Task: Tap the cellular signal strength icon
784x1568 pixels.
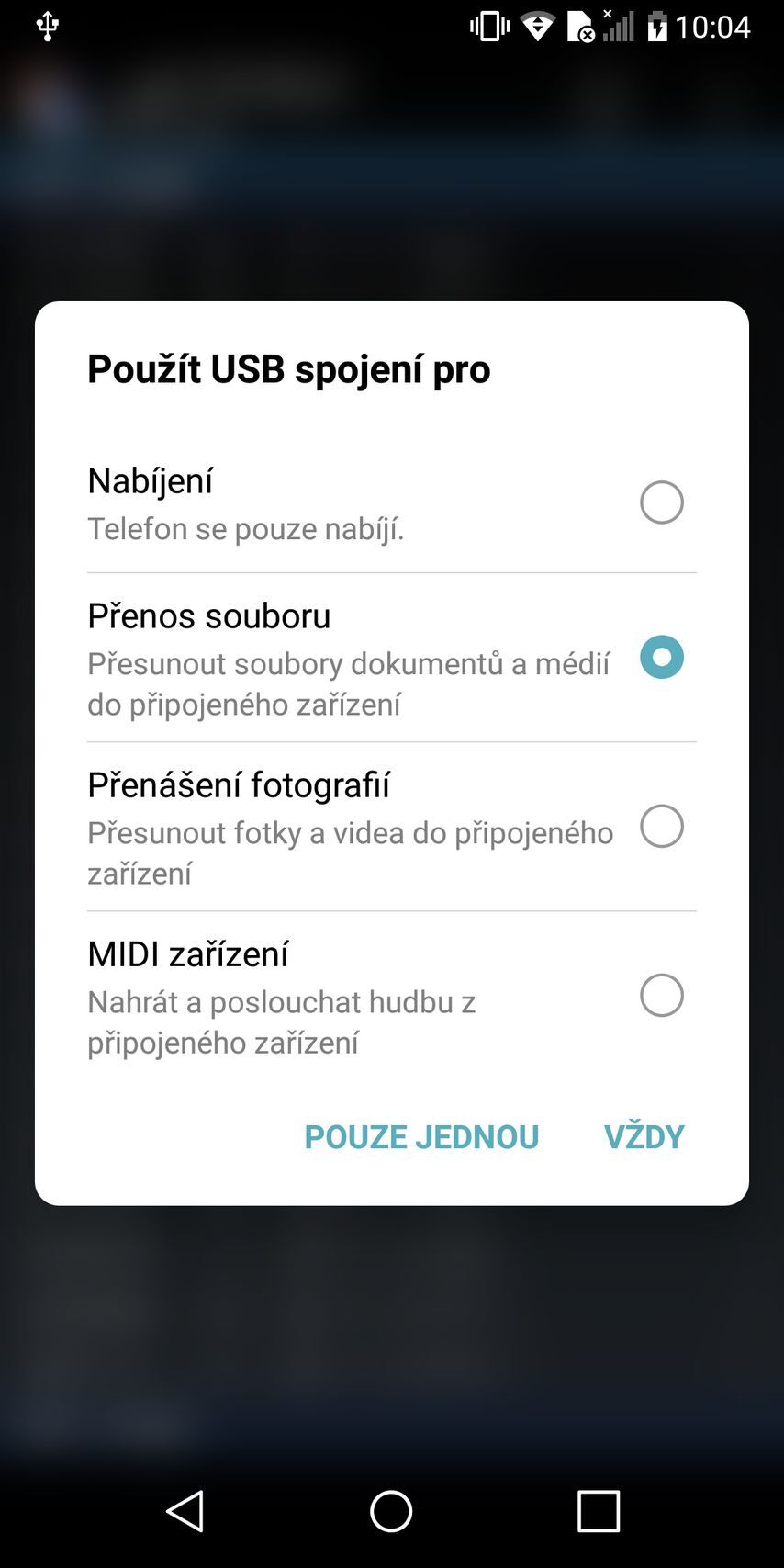Action: click(x=620, y=26)
